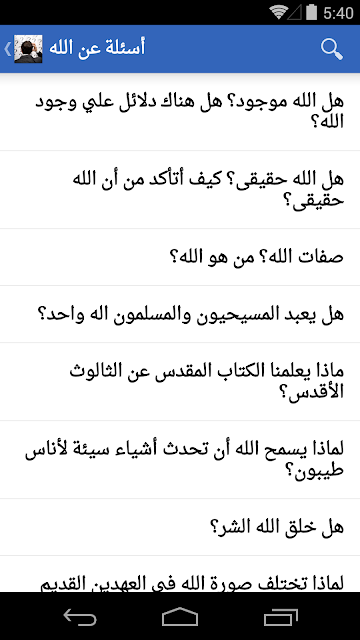Open the recent apps button

(280, 617)
